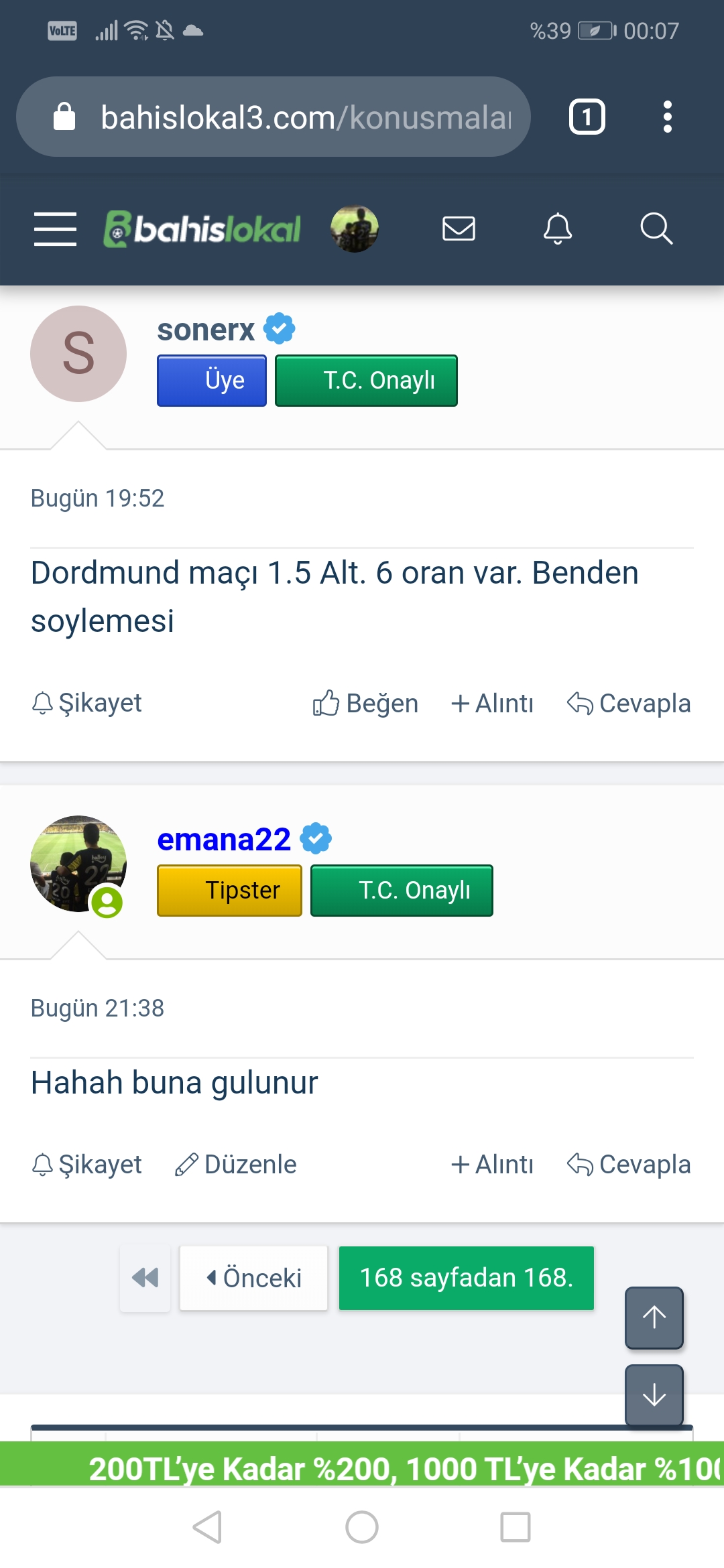Like sonerx's post with Beğen
The width and height of the screenshot is (724, 1568).
point(365,703)
